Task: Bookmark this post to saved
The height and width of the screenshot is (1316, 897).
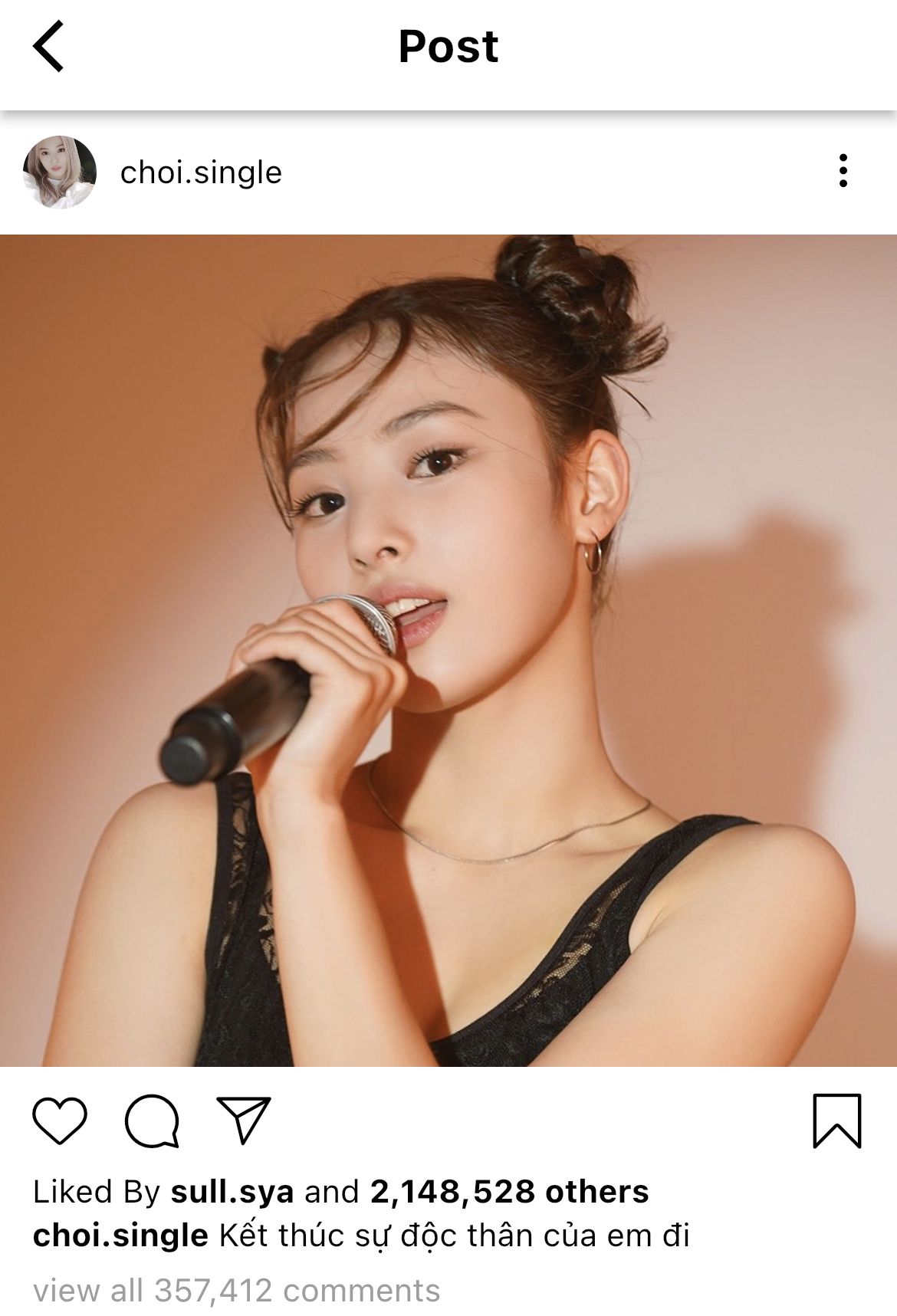Action: click(836, 1121)
